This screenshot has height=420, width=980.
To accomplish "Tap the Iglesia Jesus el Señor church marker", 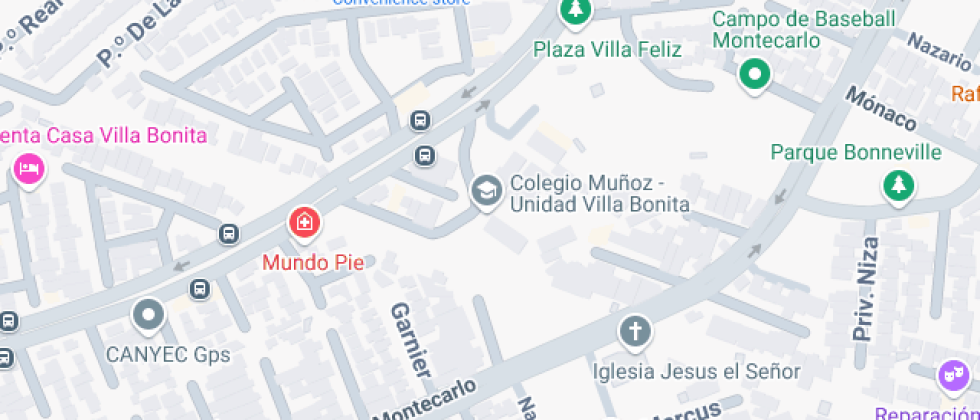I will pyautogui.click(x=633, y=332).
